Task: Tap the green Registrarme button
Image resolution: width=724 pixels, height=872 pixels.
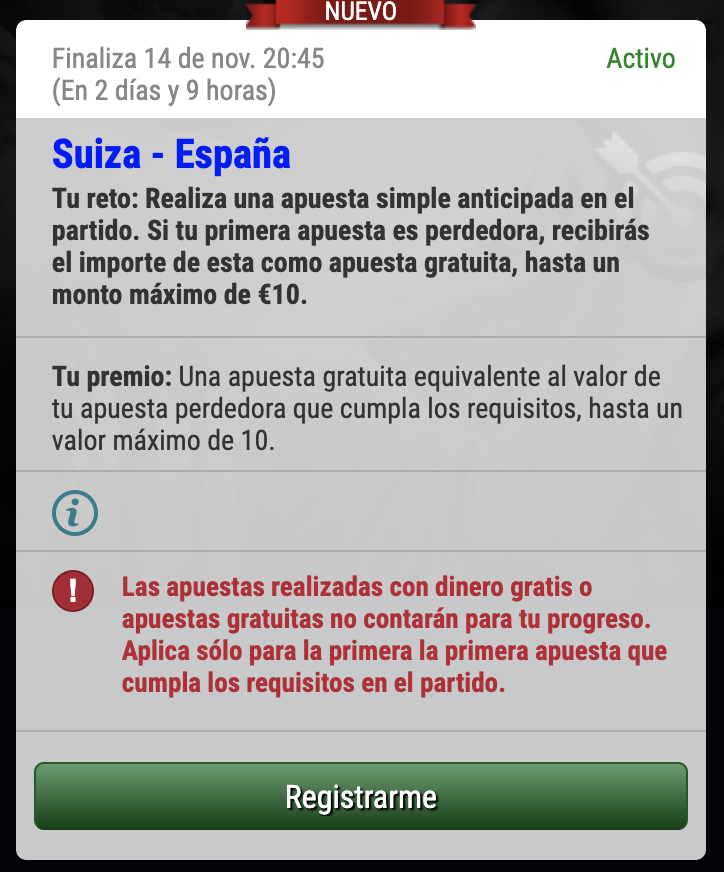Action: (361, 796)
